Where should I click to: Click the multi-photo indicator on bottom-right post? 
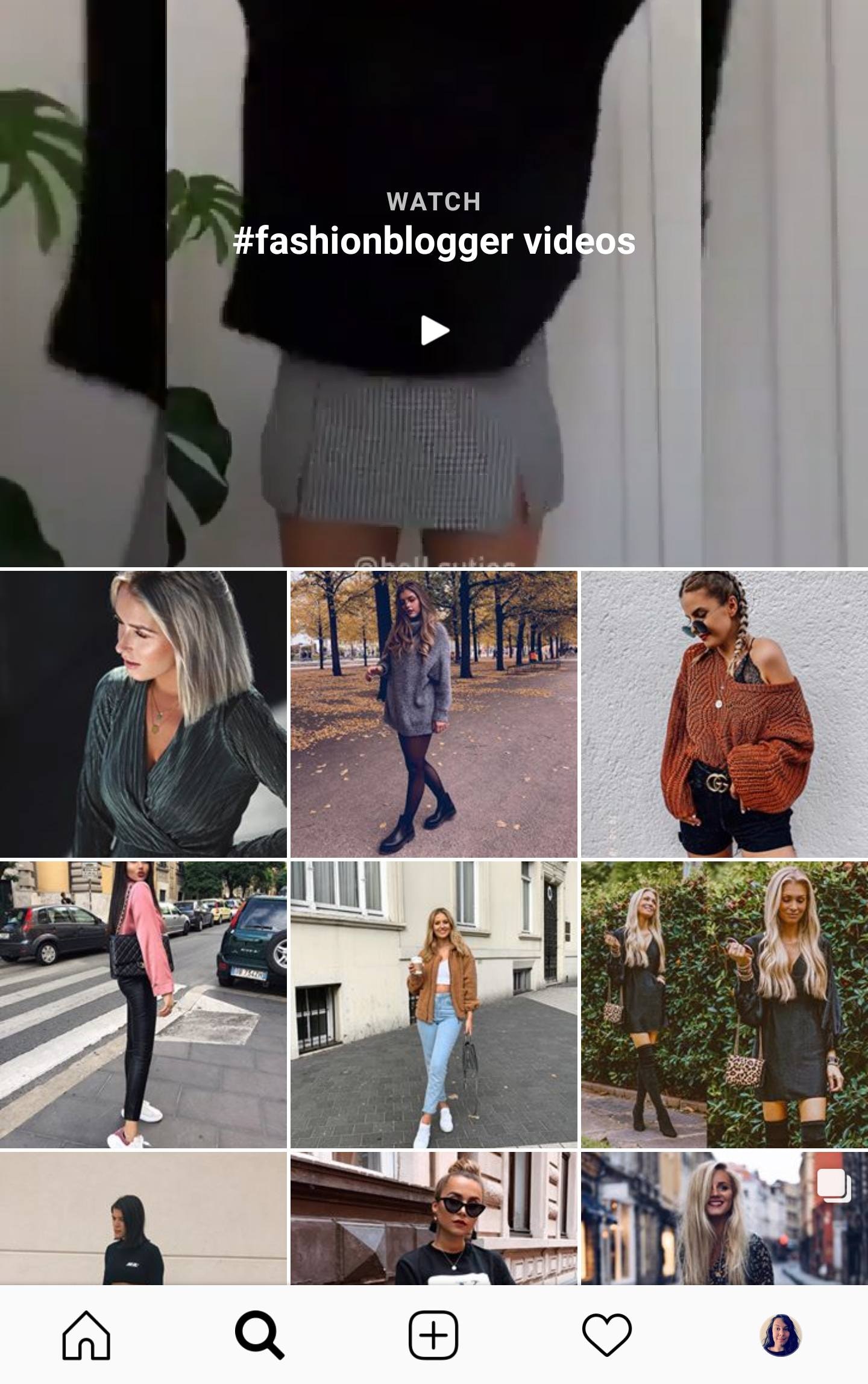(x=834, y=1184)
